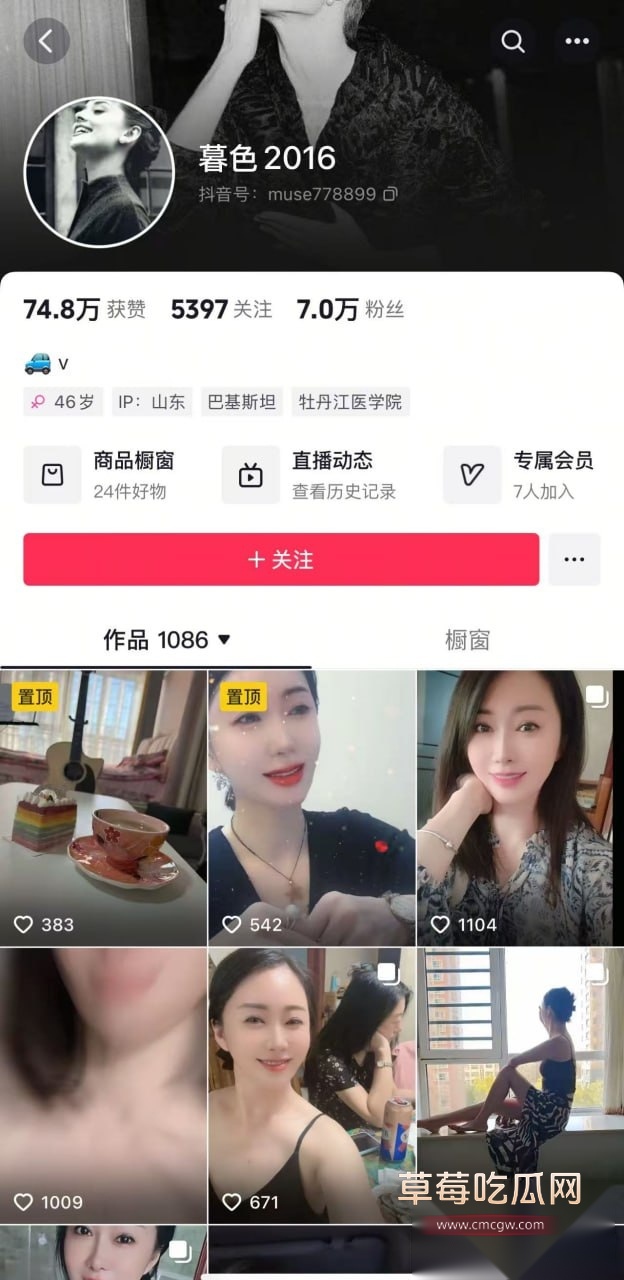Open the top-right overflow menu
Screen dimensions: 624x1280
click(x=577, y=41)
